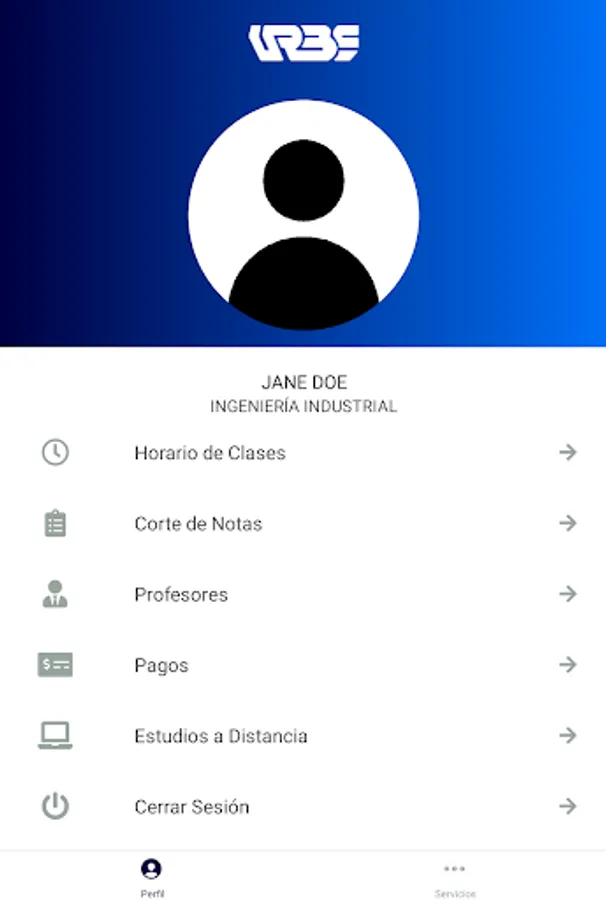The image size is (606, 900).
Task: Open Estudios a Distancia
Action: click(x=221, y=737)
